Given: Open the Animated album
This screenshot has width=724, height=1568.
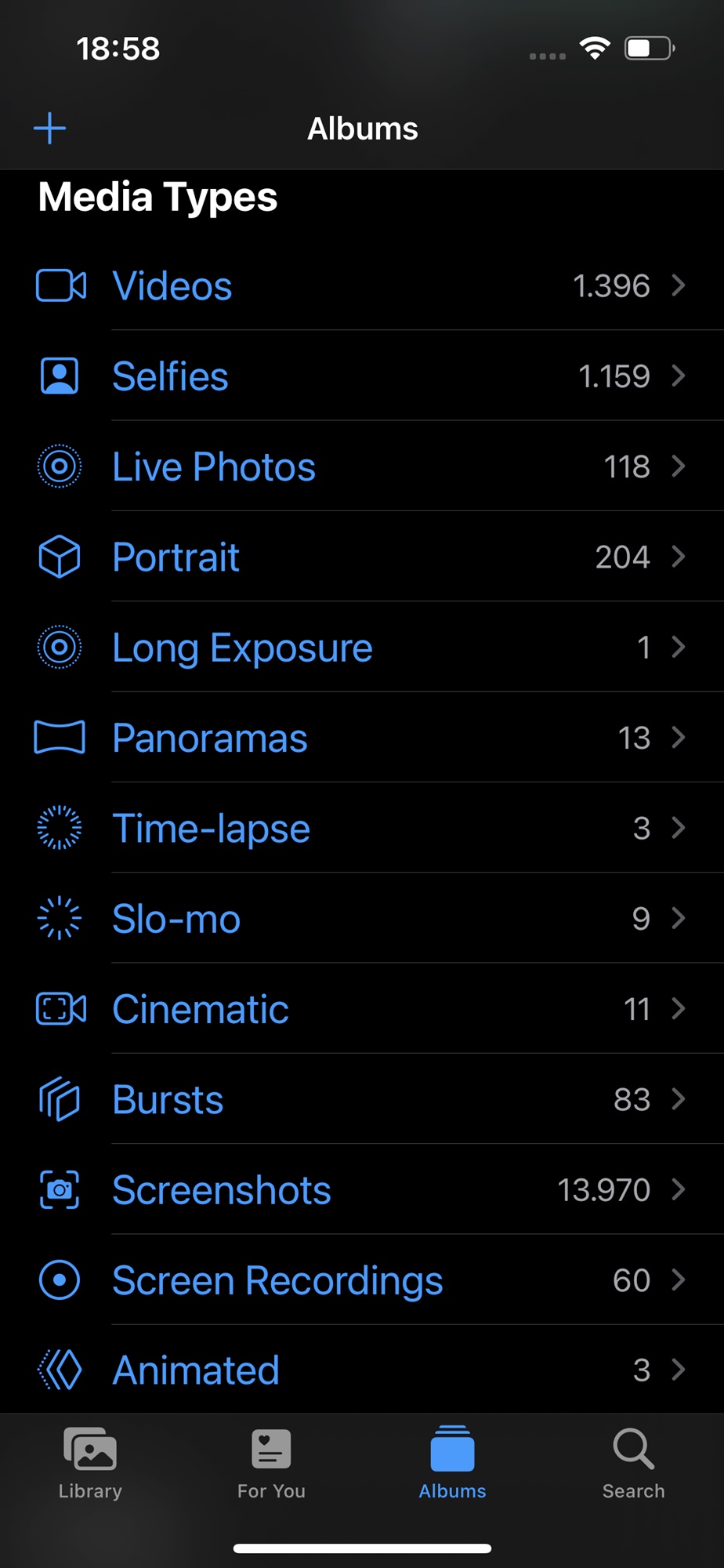Looking at the screenshot, I should click(x=362, y=1370).
